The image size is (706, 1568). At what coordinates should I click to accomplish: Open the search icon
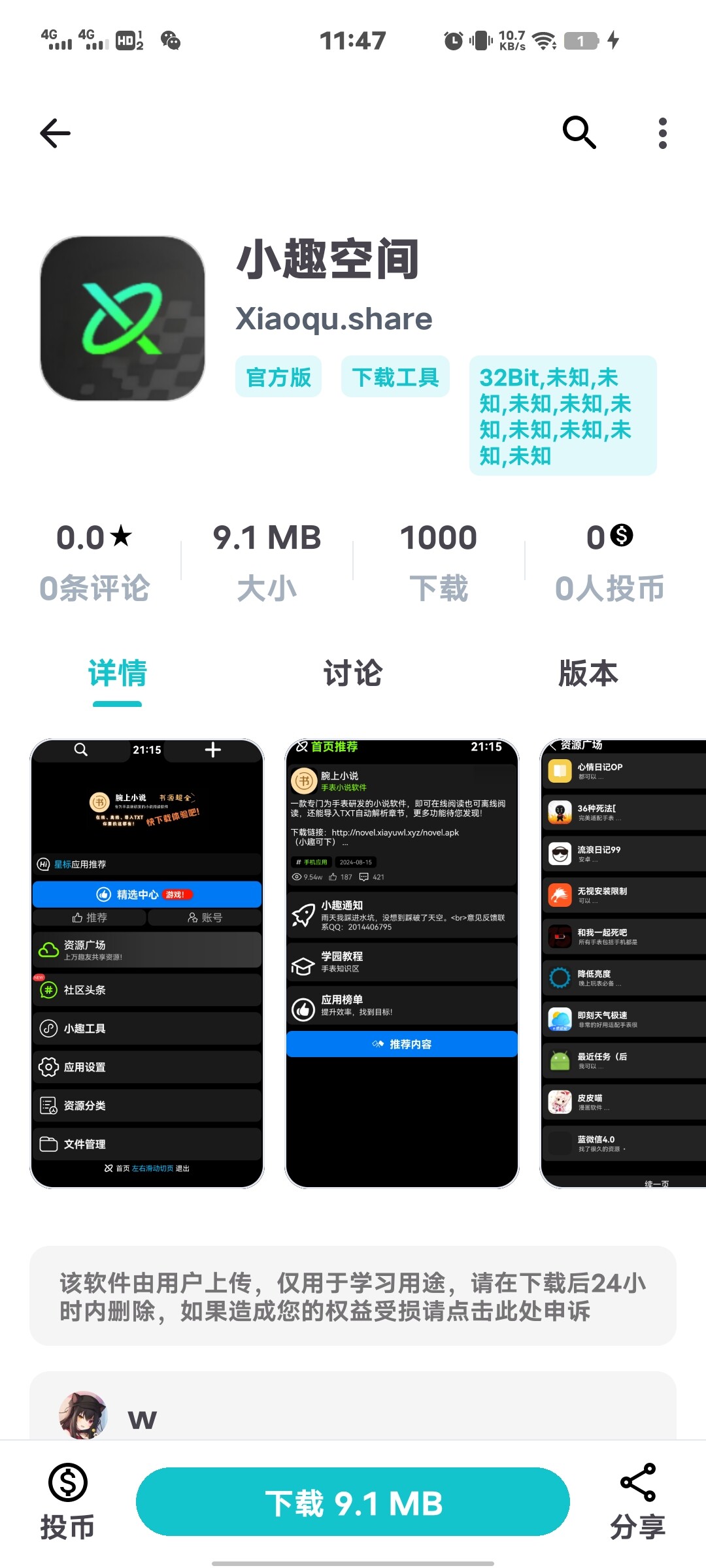click(x=579, y=133)
